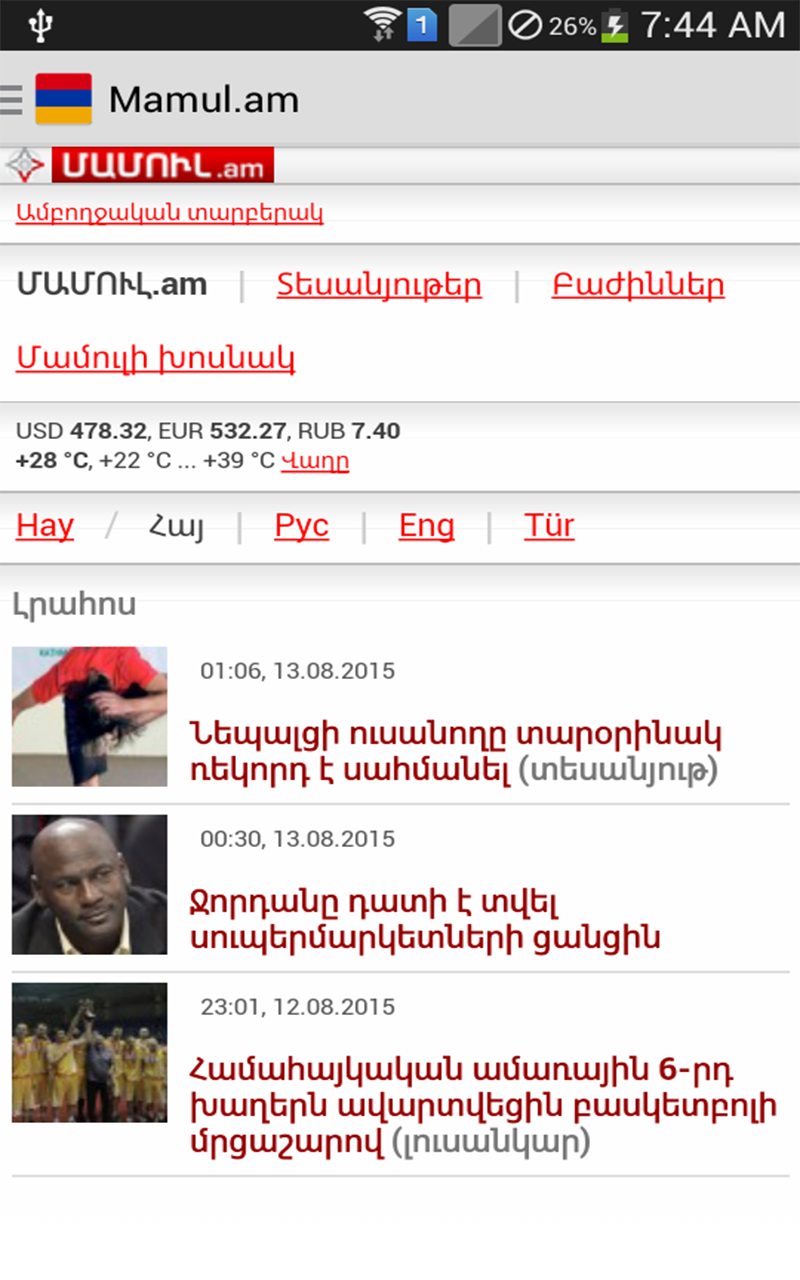Tap the USB connection icon in status bar

pos(40,24)
